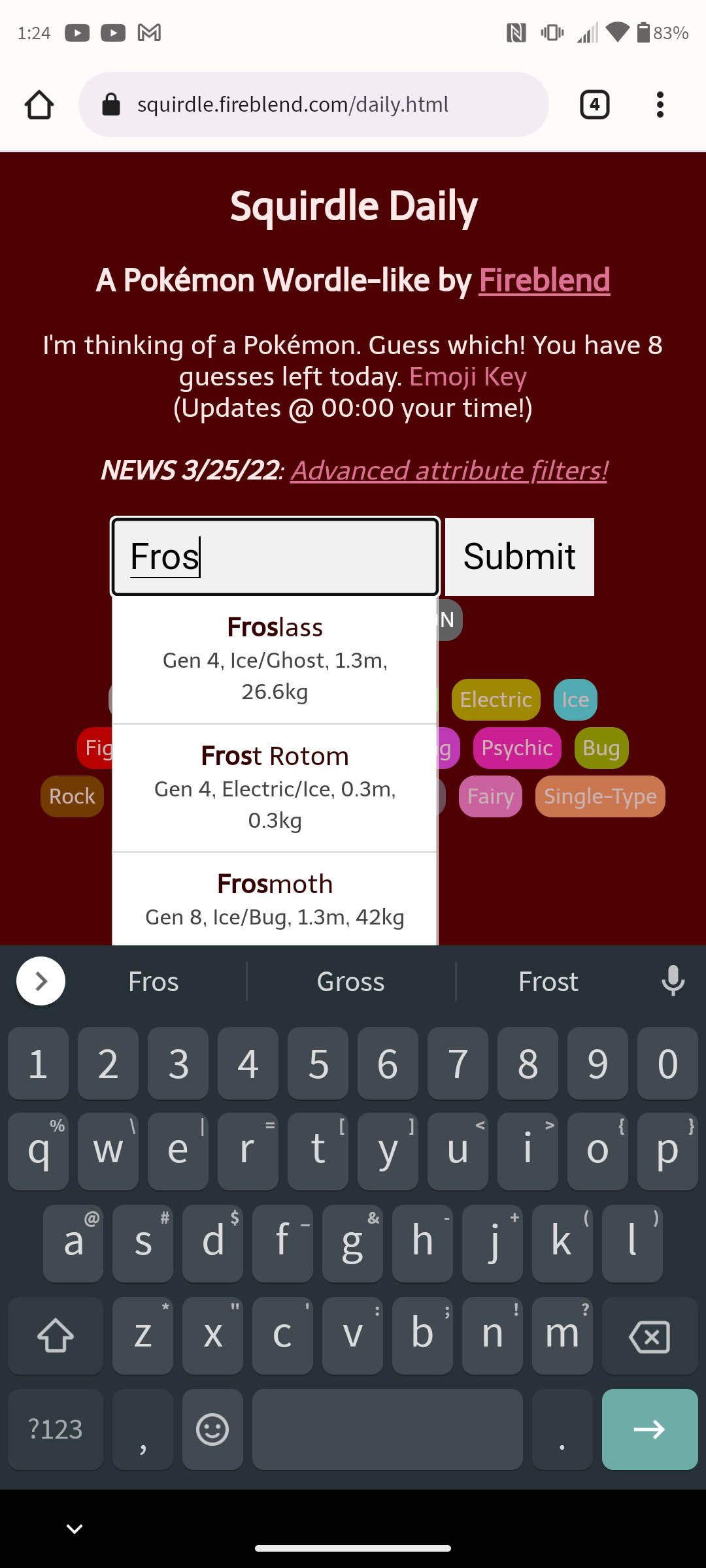Viewport: 706px width, 1568px height.
Task: Open the Advanced attribute filters news link
Action: click(x=449, y=470)
